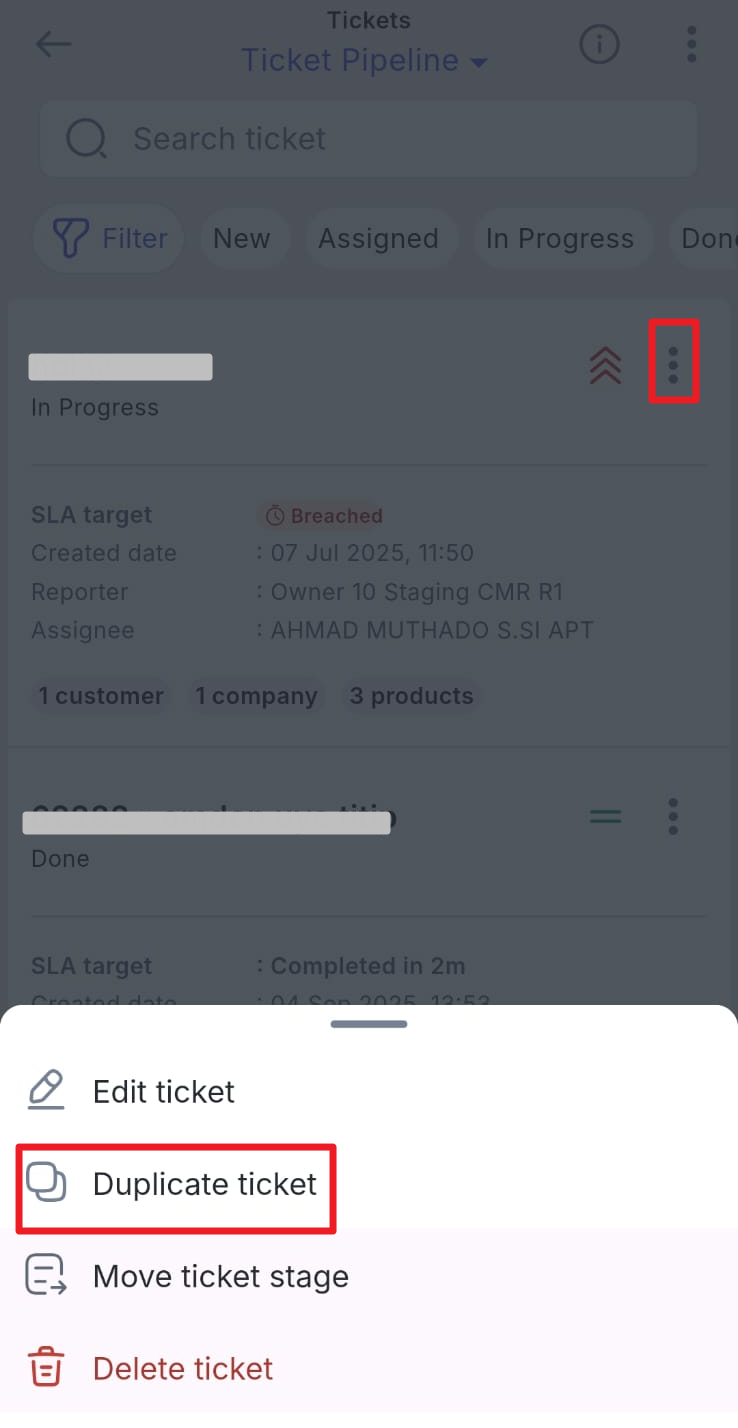Tap the Search ticket field
The image size is (738, 1428).
[368, 139]
